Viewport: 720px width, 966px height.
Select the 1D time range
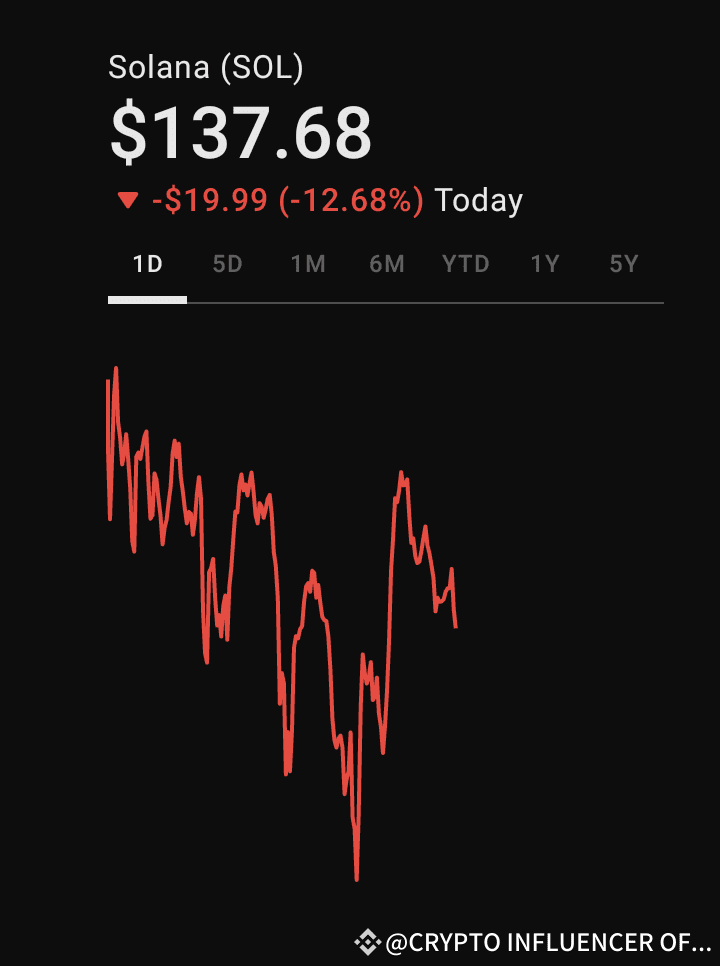[x=148, y=265]
